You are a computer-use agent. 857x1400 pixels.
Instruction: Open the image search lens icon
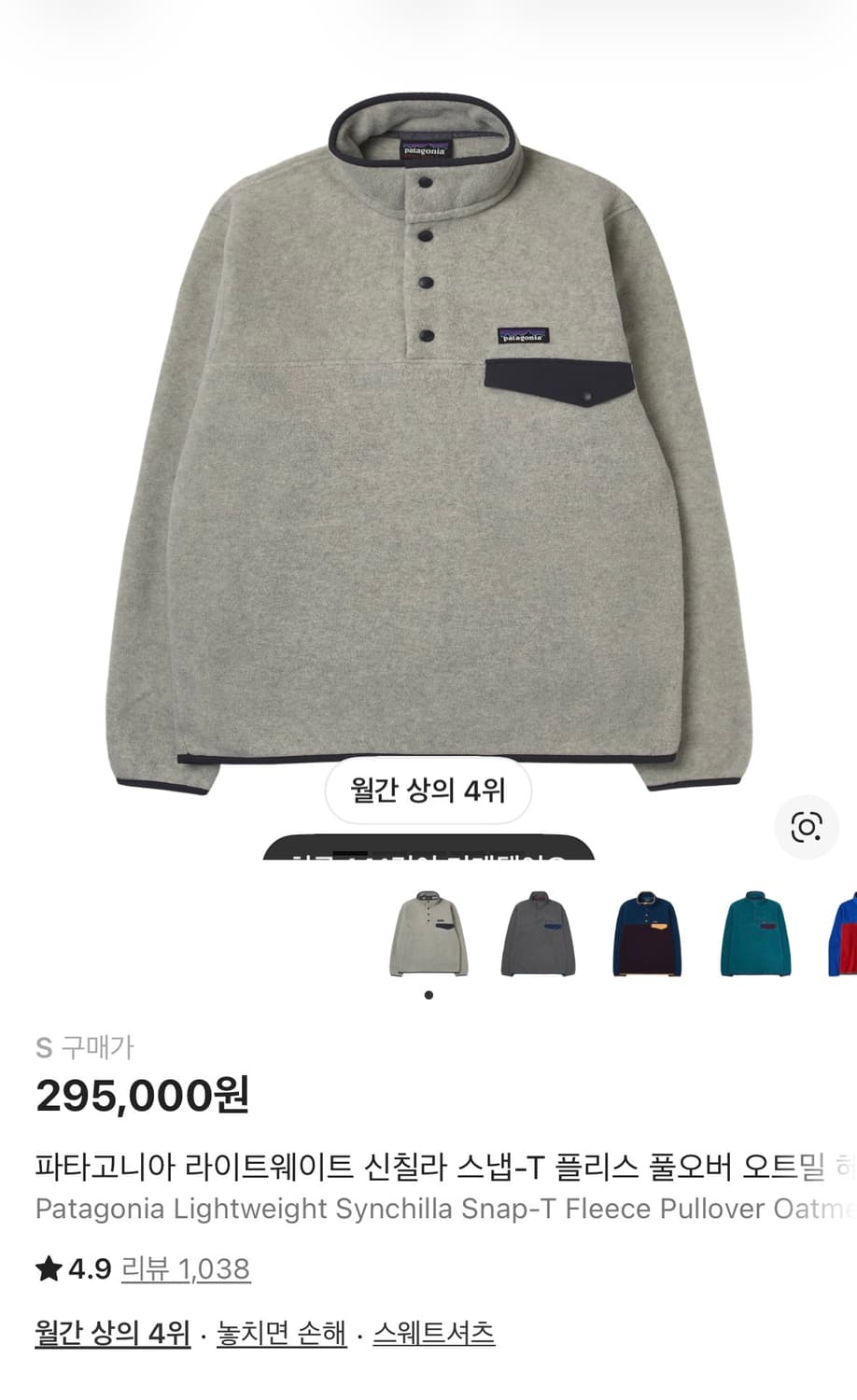805,824
